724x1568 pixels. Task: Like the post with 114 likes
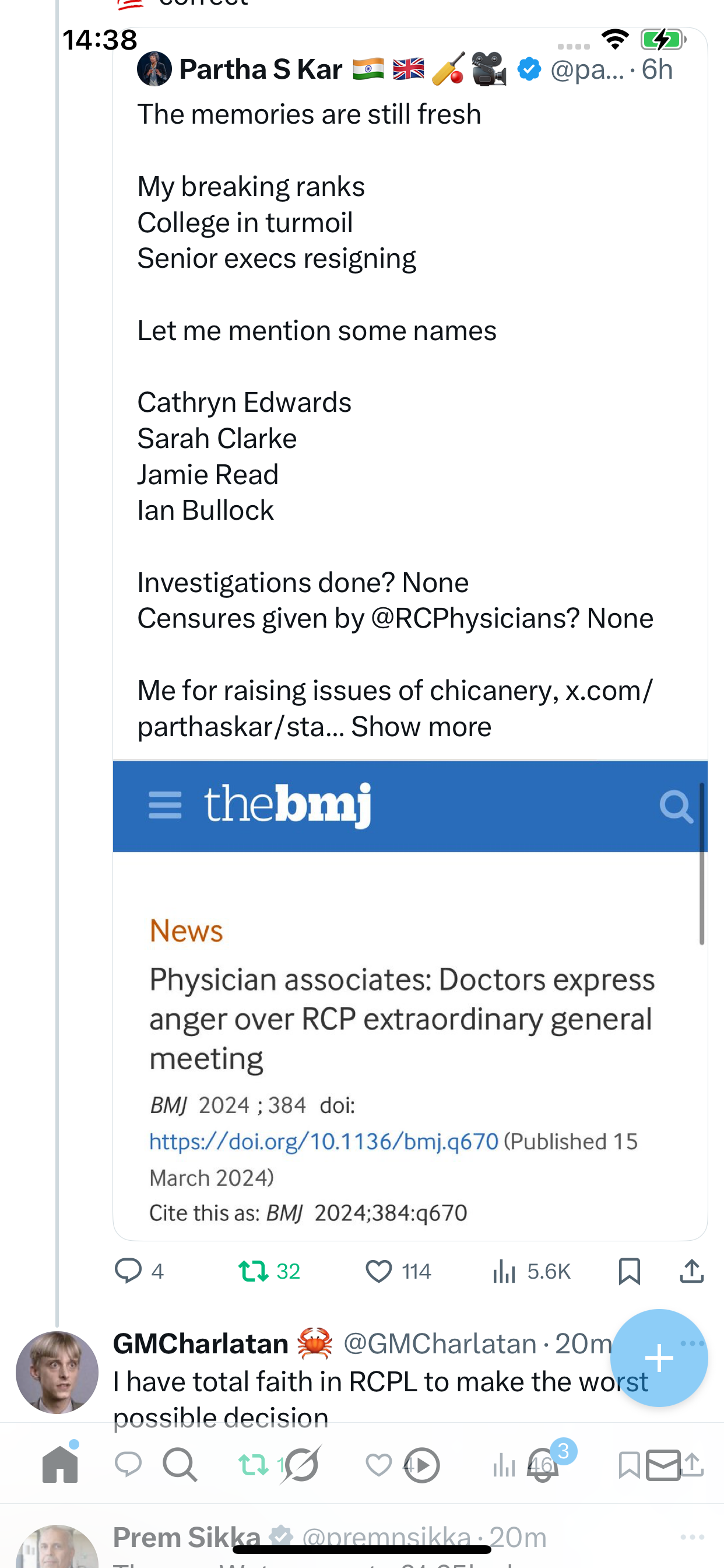[x=398, y=1271]
